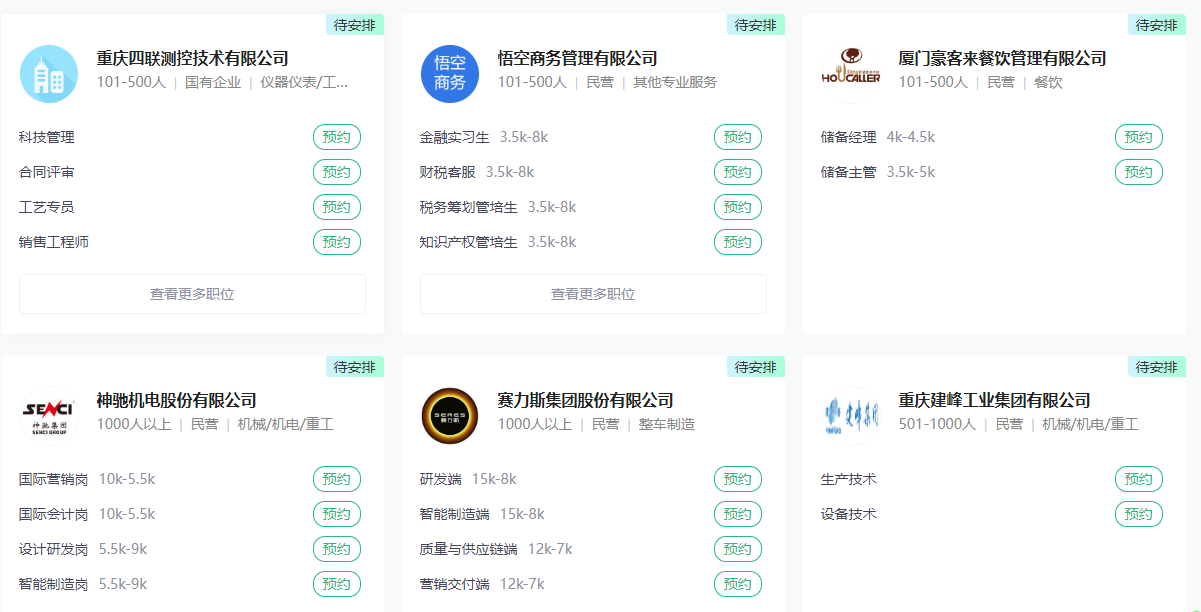1201x612 pixels.
Task: Reserve the 销售工程师 job
Action: (x=337, y=242)
